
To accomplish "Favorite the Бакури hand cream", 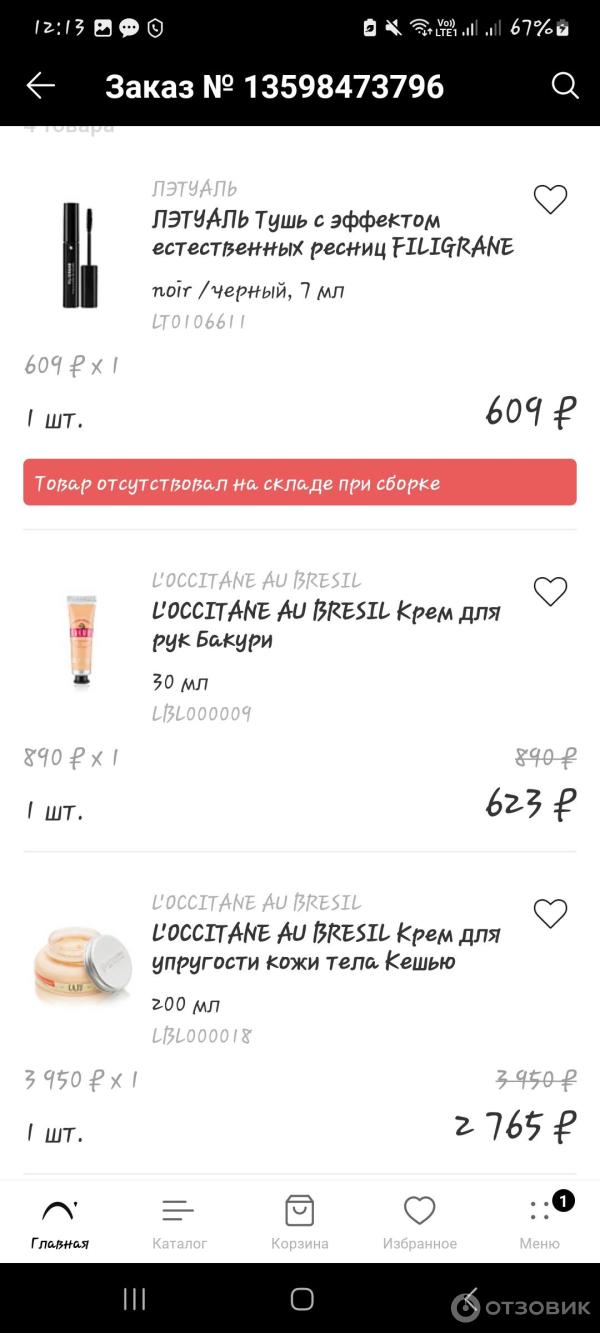I will coord(550,591).
